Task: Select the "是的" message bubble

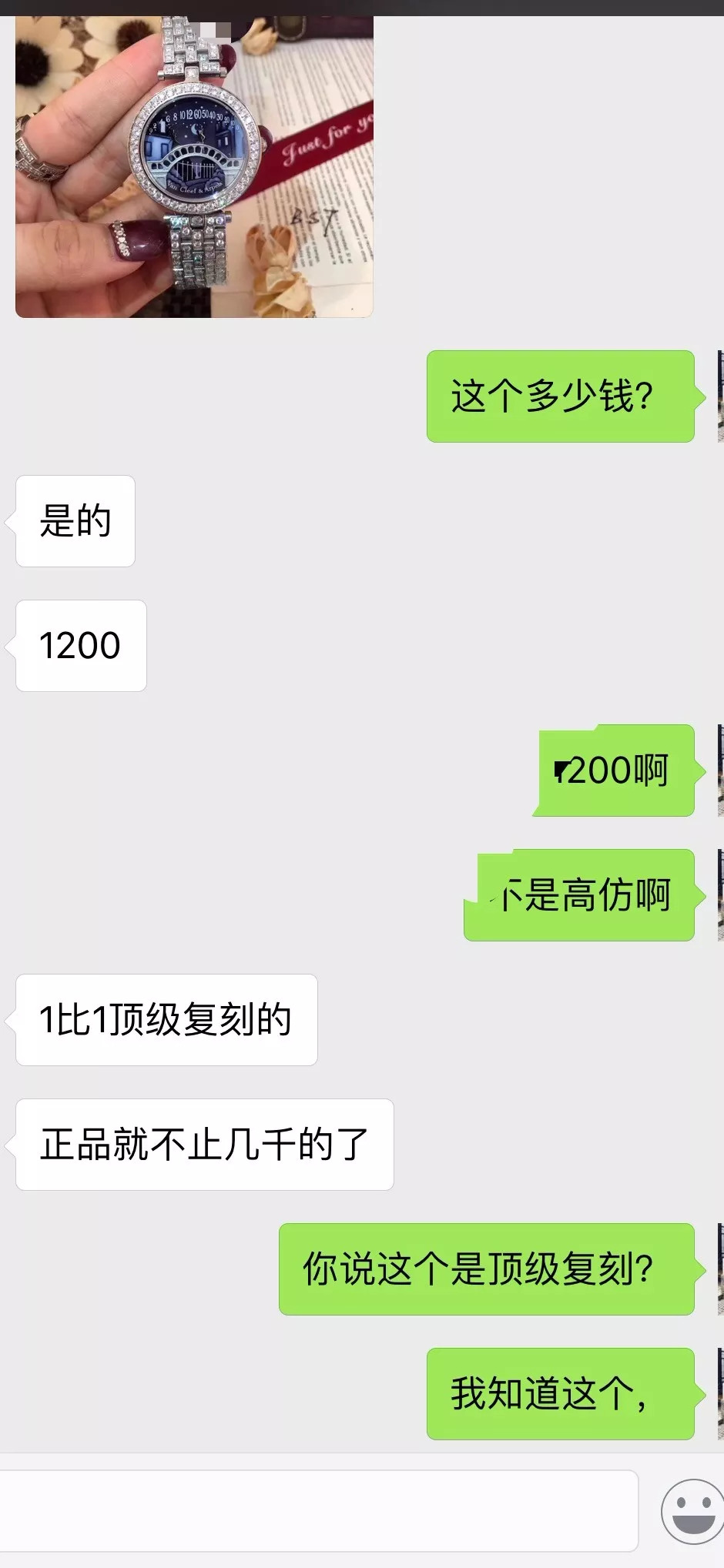Action: [75, 521]
